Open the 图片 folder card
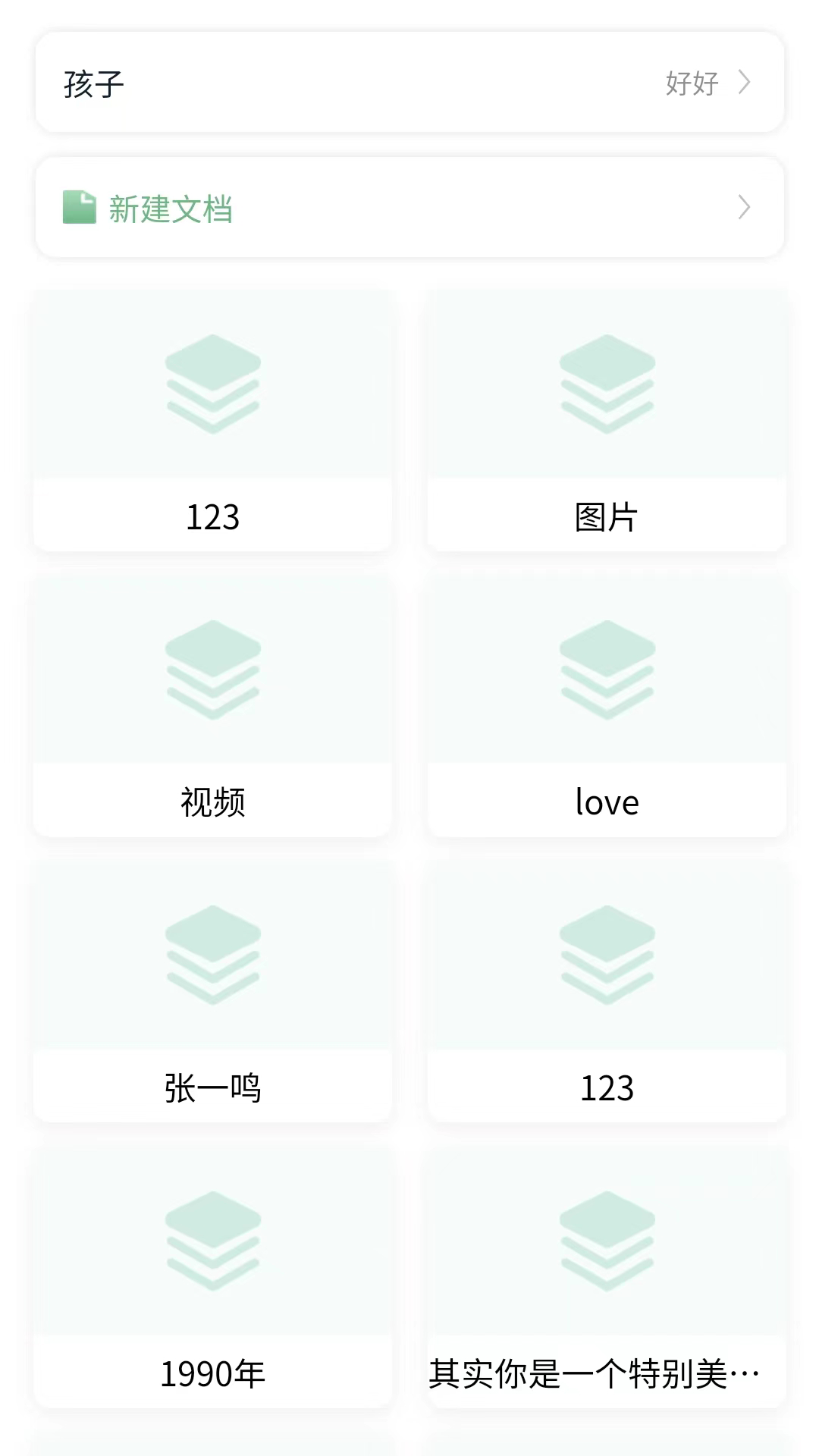 pyautogui.click(x=607, y=422)
